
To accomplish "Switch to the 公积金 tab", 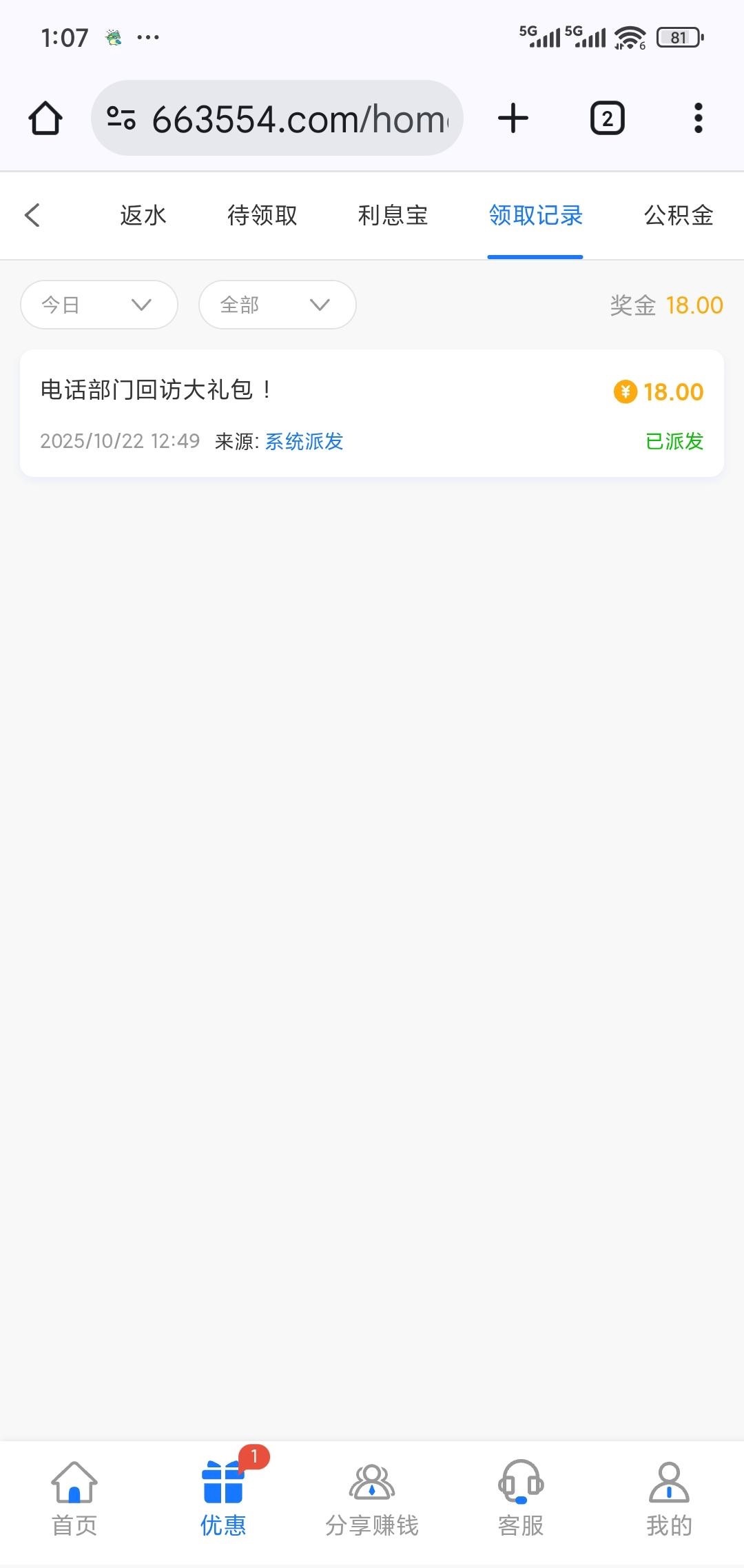I will pyautogui.click(x=678, y=215).
